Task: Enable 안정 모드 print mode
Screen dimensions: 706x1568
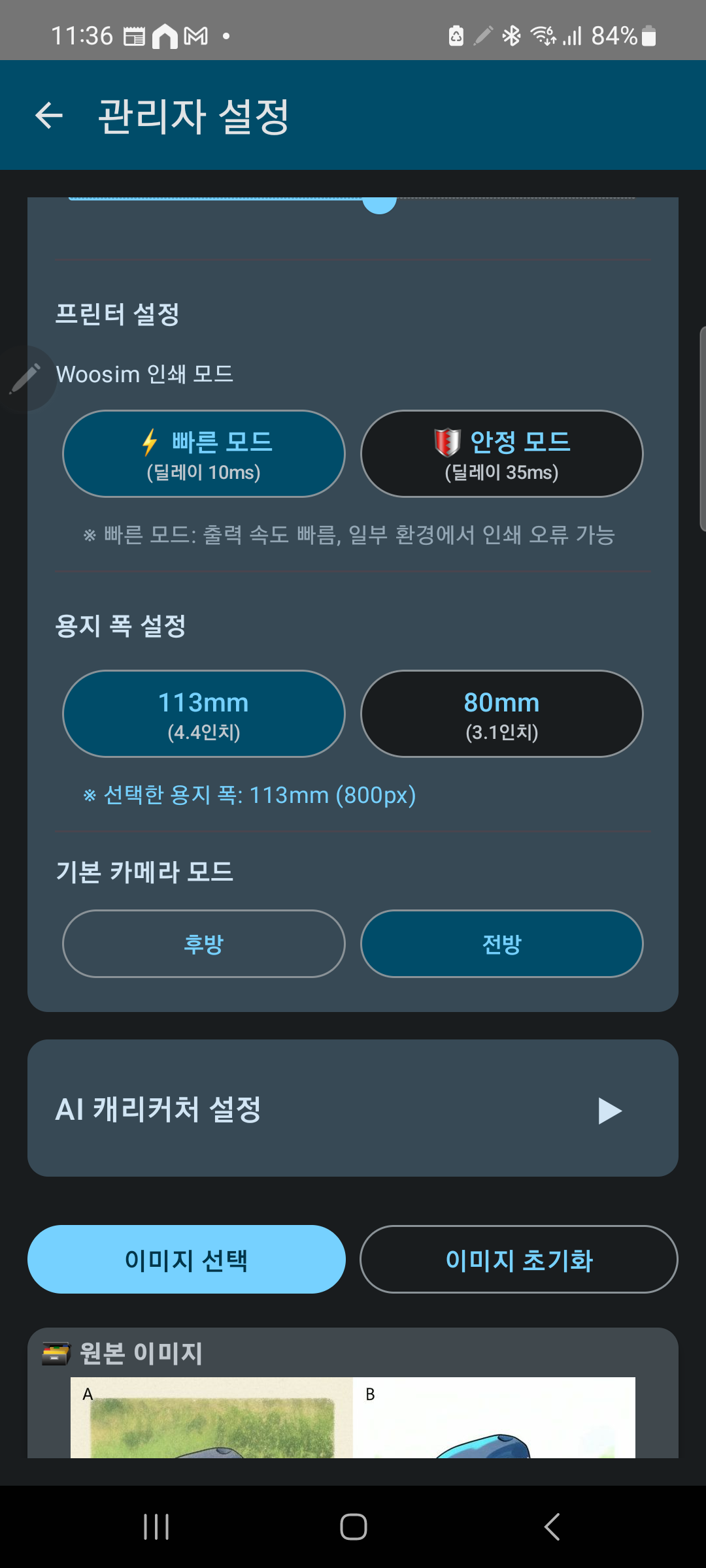Action: tap(501, 453)
